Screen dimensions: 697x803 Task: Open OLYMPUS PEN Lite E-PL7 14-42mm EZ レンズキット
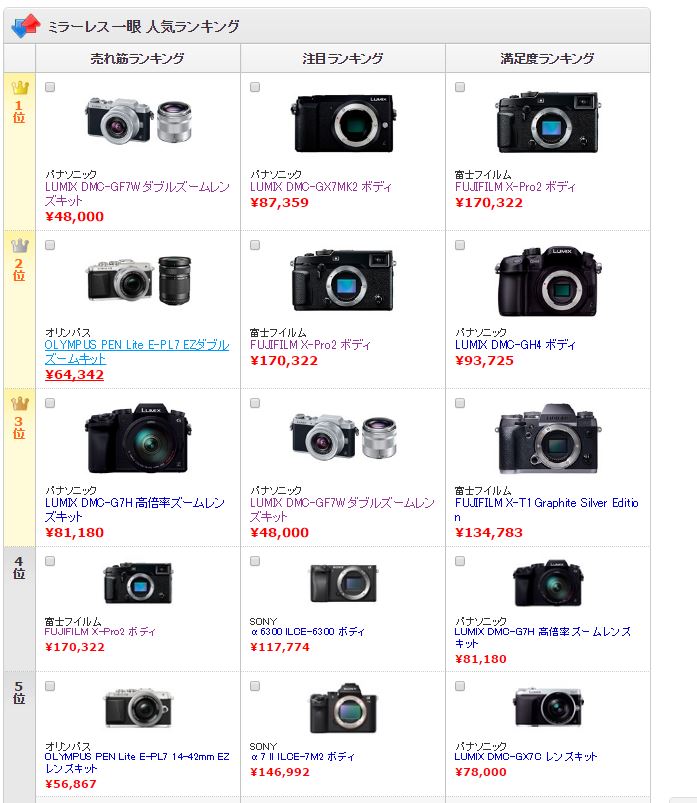137,762
